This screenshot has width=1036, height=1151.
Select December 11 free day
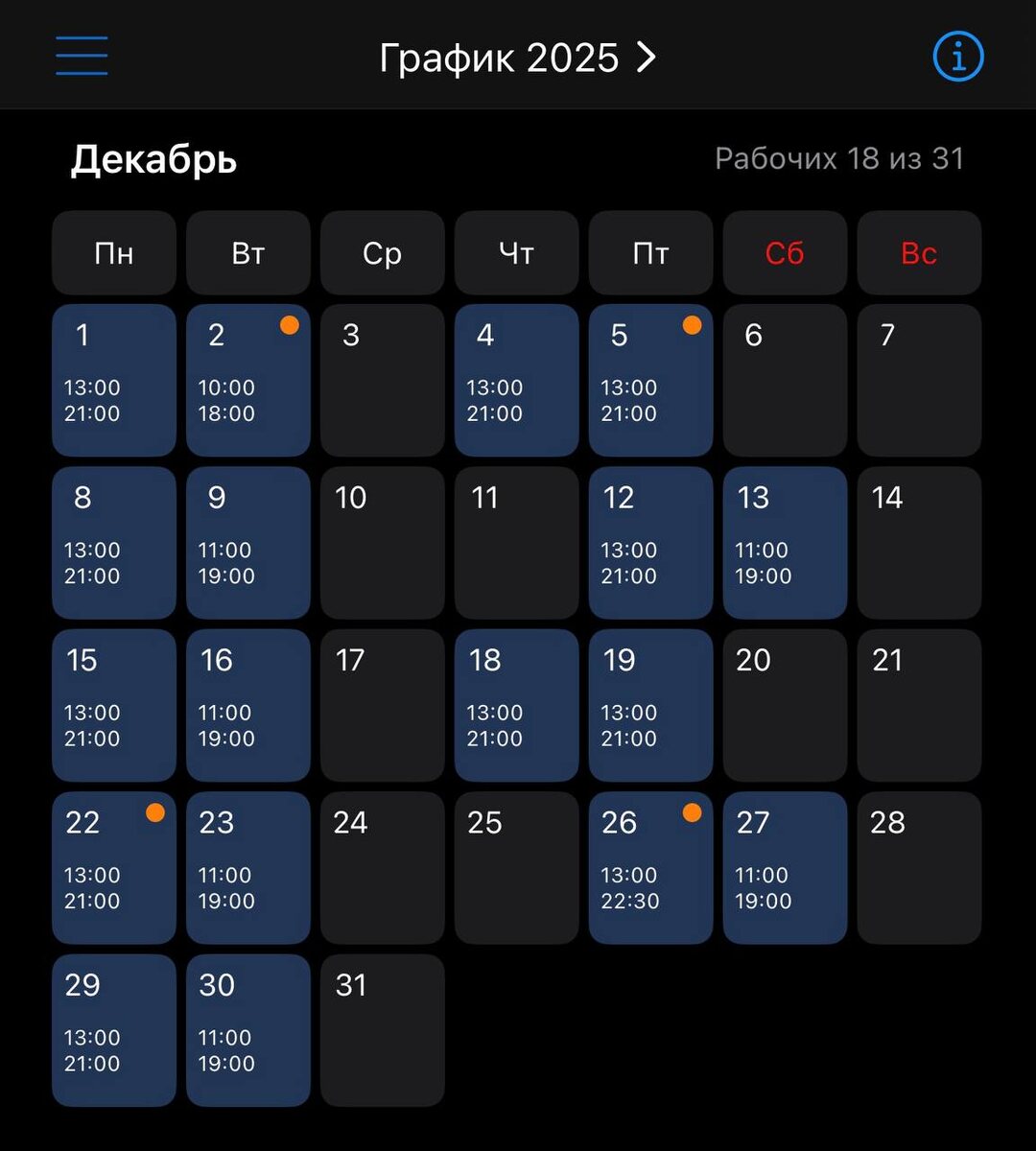(517, 543)
